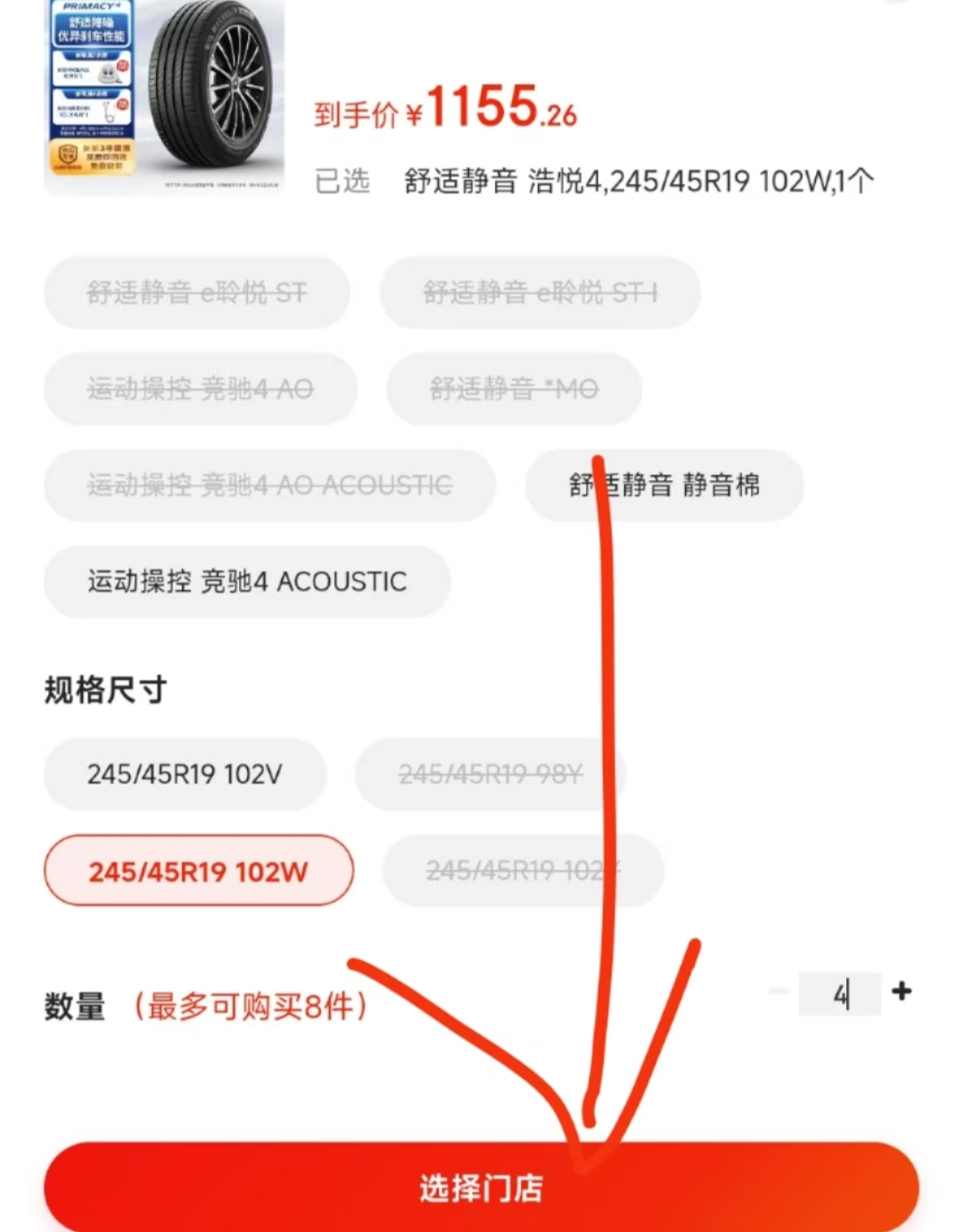Edit the quantity field showing 4

[x=839, y=993]
